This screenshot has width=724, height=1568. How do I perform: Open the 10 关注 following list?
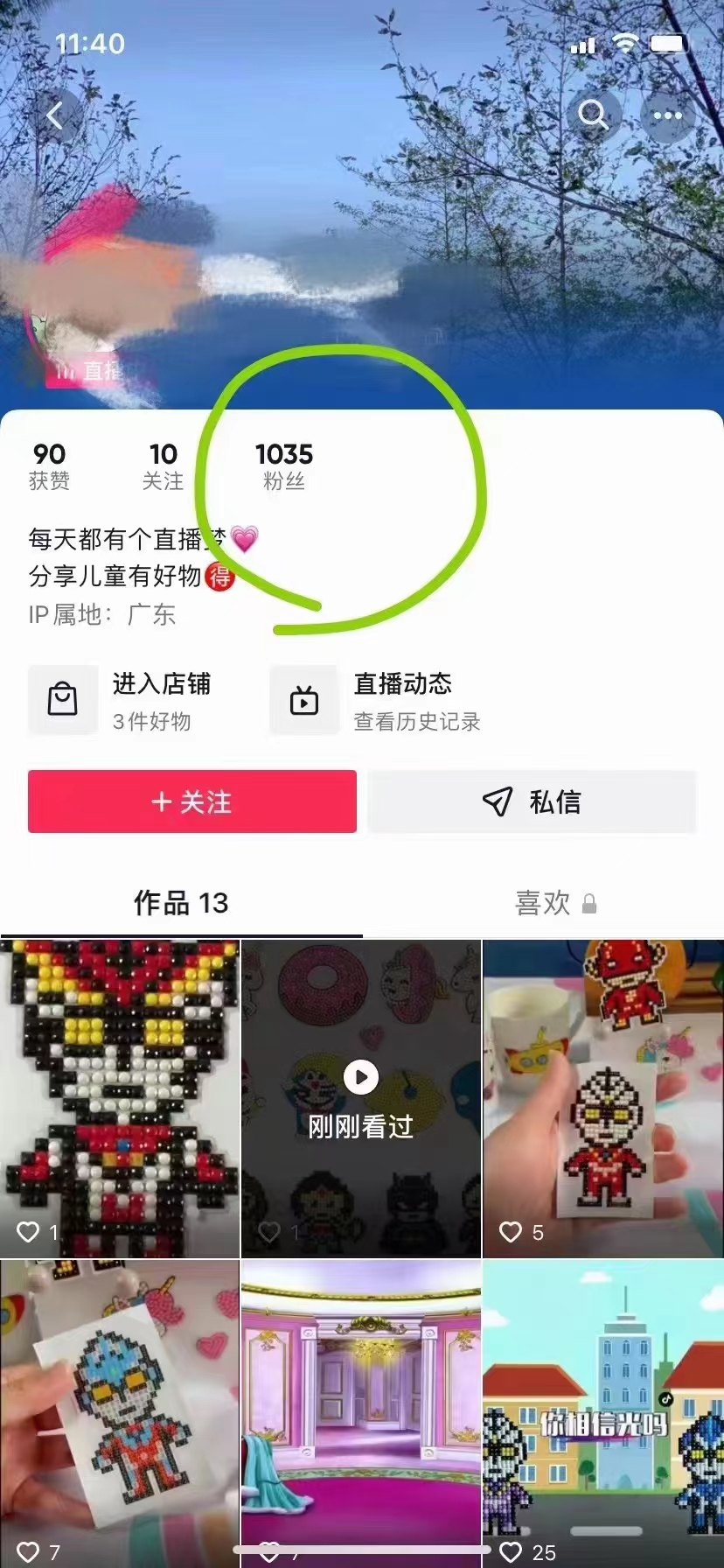point(164,465)
